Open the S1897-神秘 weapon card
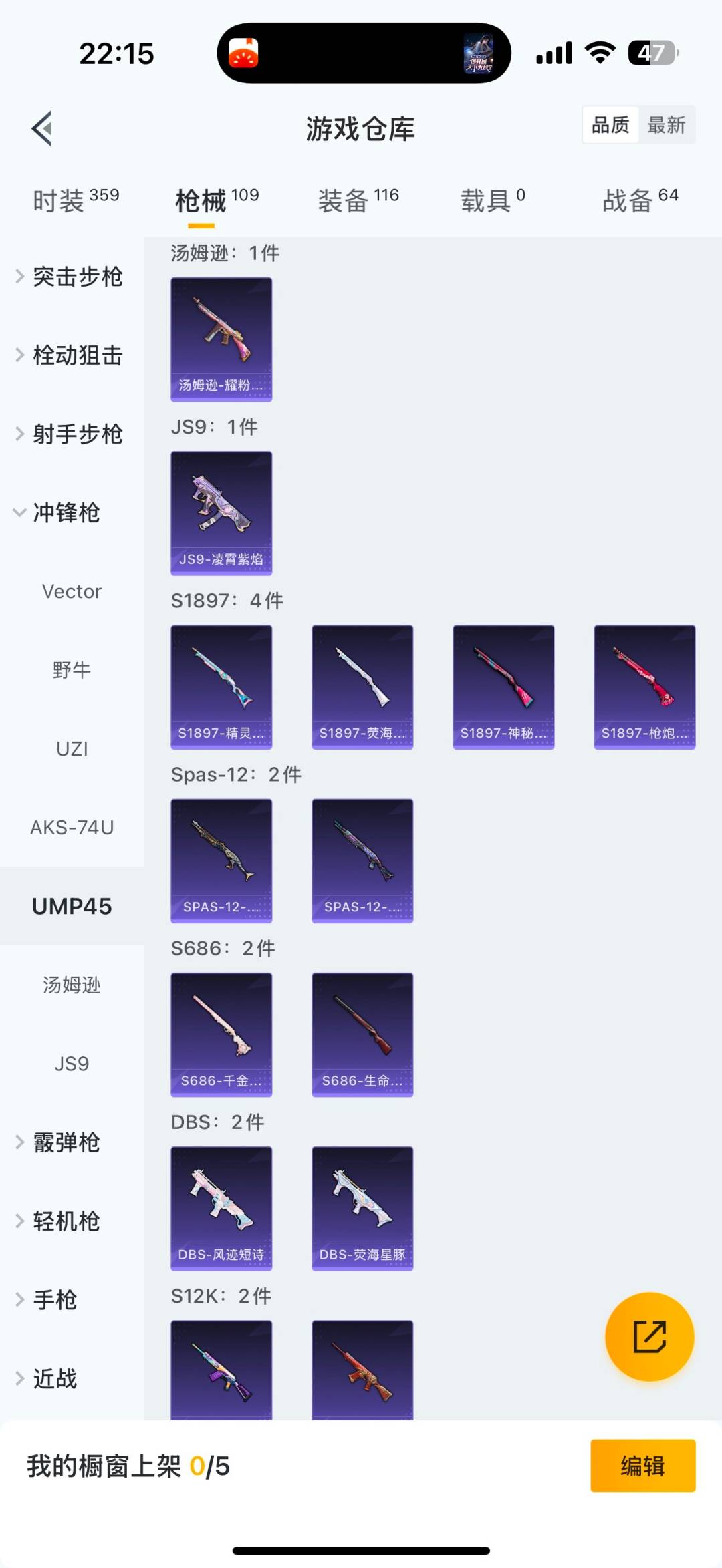 tap(503, 686)
